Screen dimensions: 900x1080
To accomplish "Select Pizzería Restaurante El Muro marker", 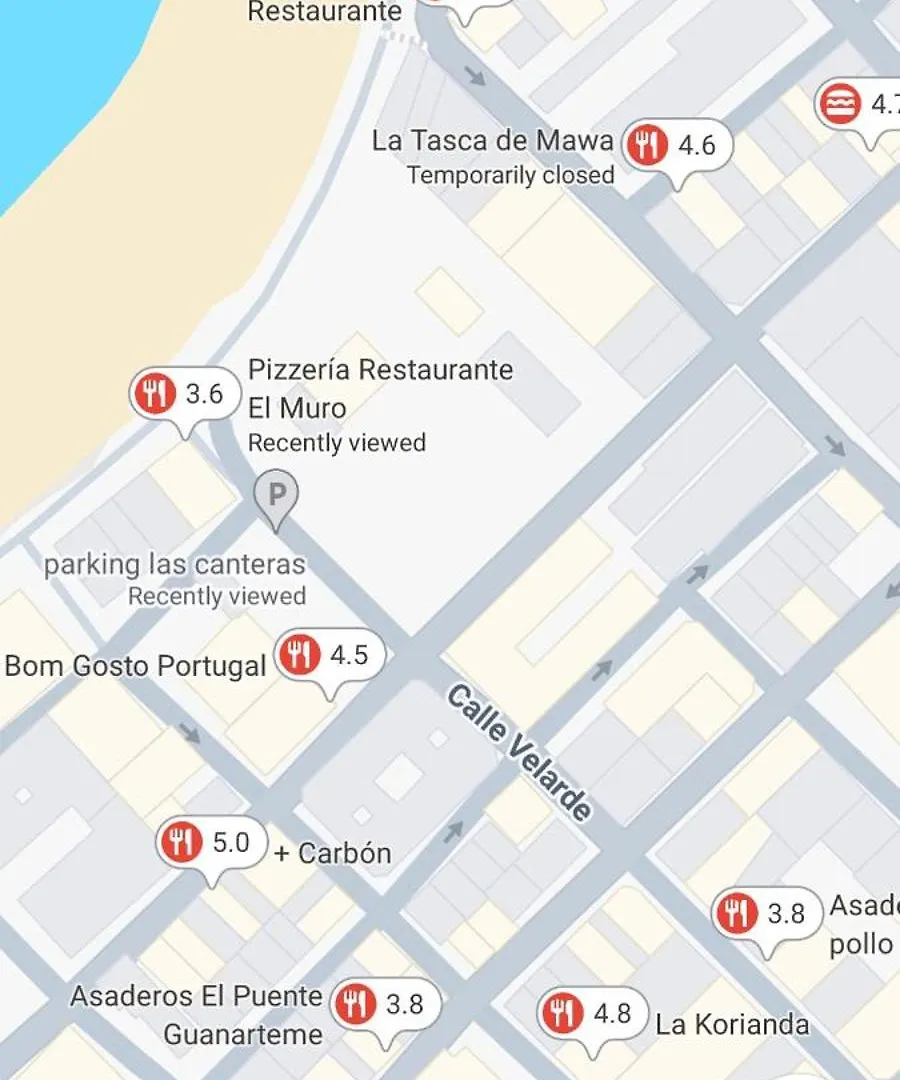I will 186,394.
